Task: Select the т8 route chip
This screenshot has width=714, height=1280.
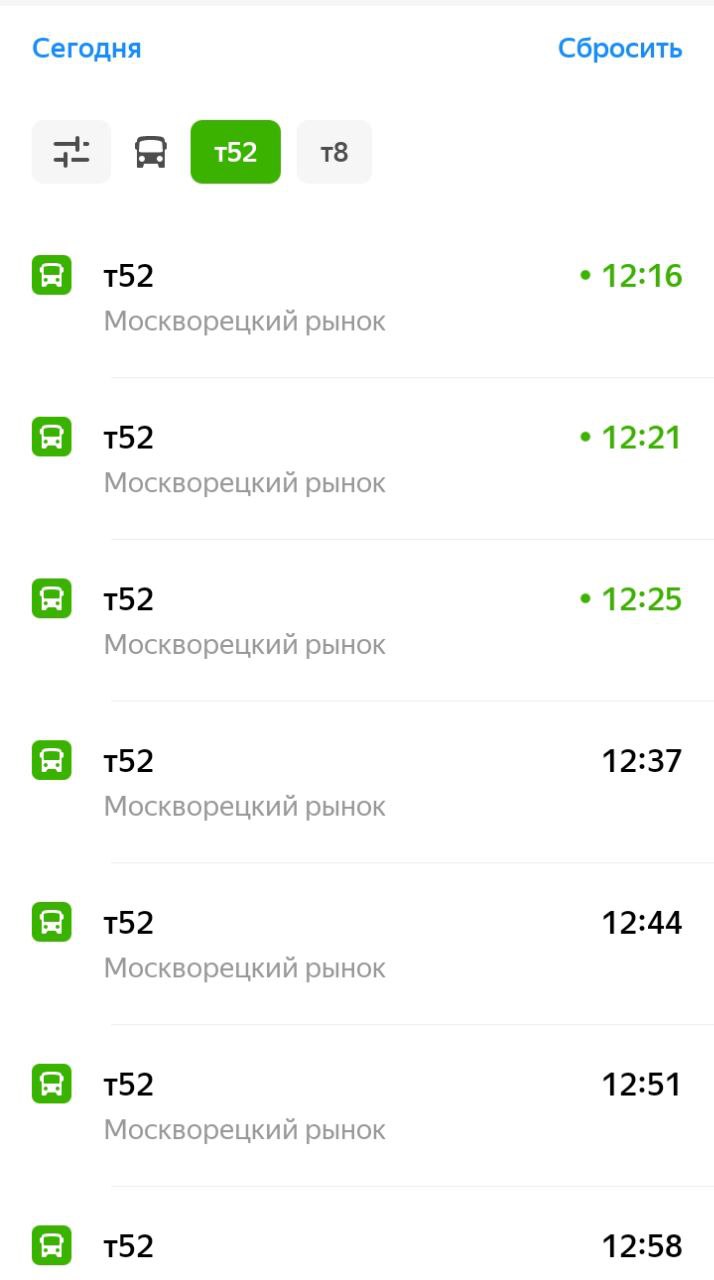Action: point(334,152)
